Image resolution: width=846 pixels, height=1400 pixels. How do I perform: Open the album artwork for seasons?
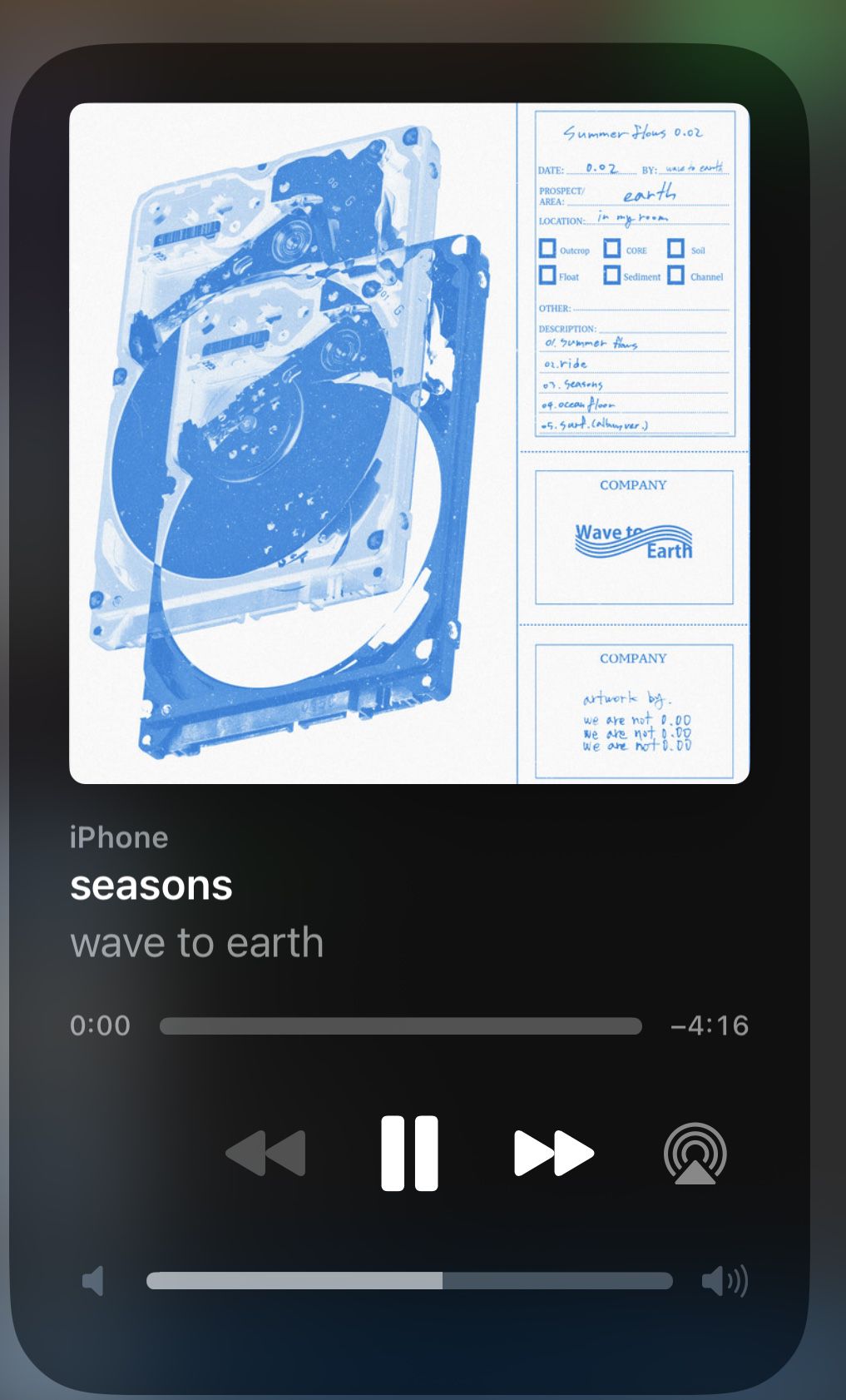408,443
